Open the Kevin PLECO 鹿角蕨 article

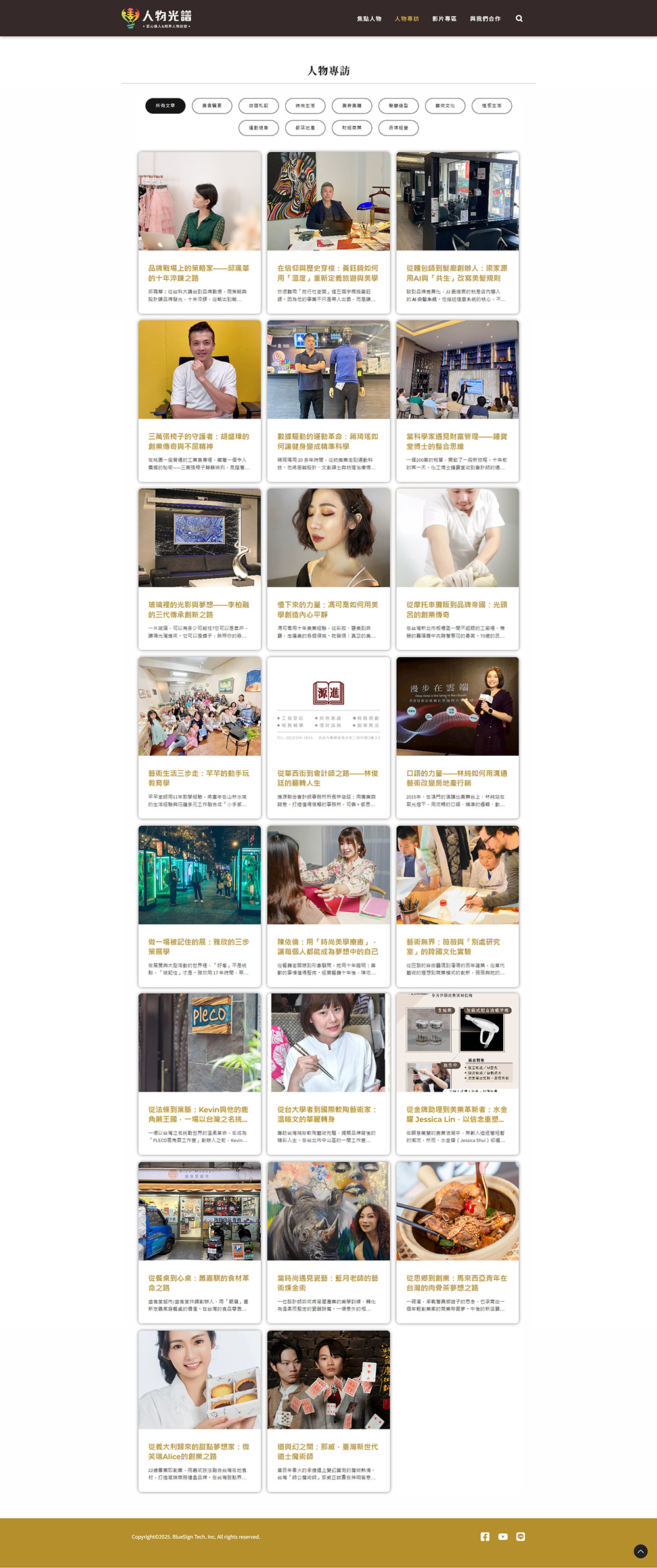tap(199, 1074)
